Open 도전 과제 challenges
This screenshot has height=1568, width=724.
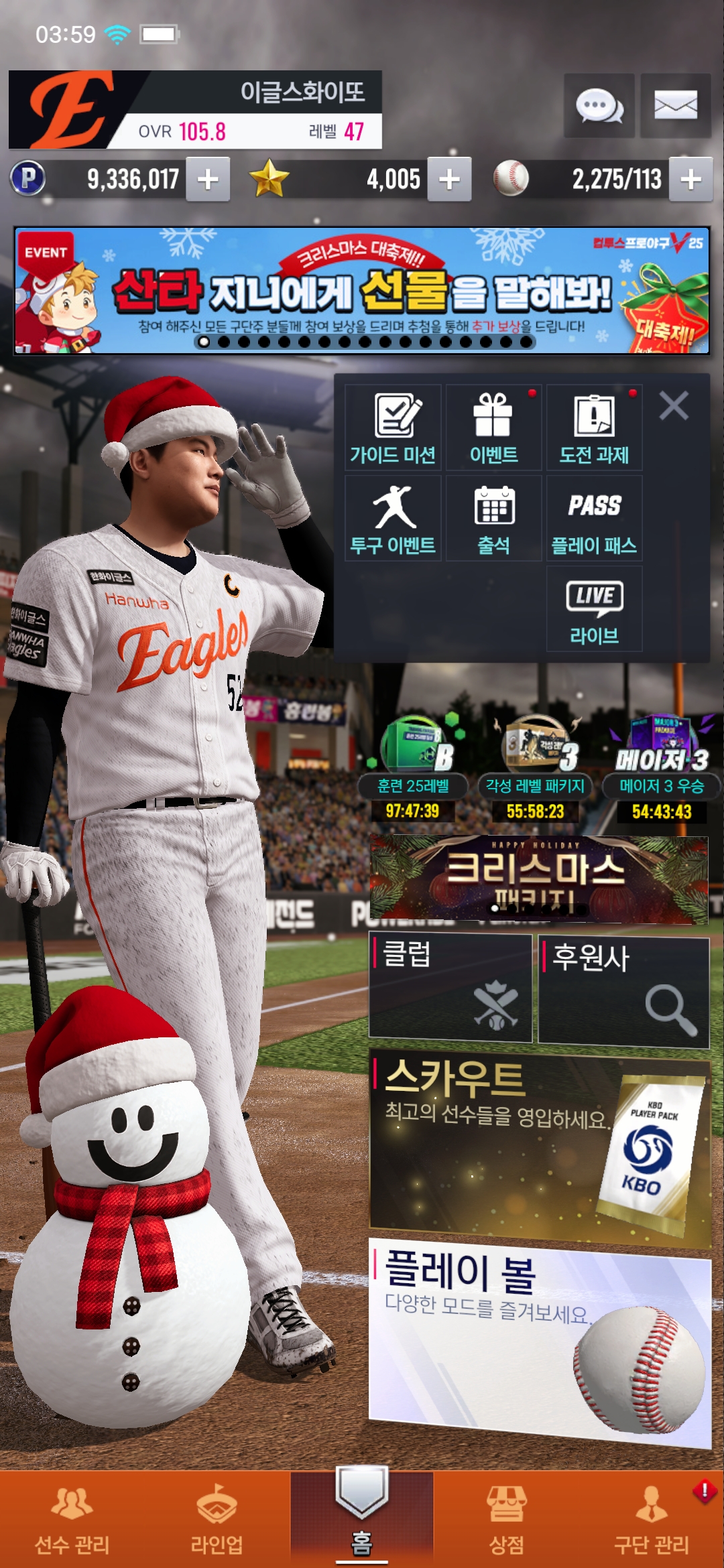click(x=594, y=428)
